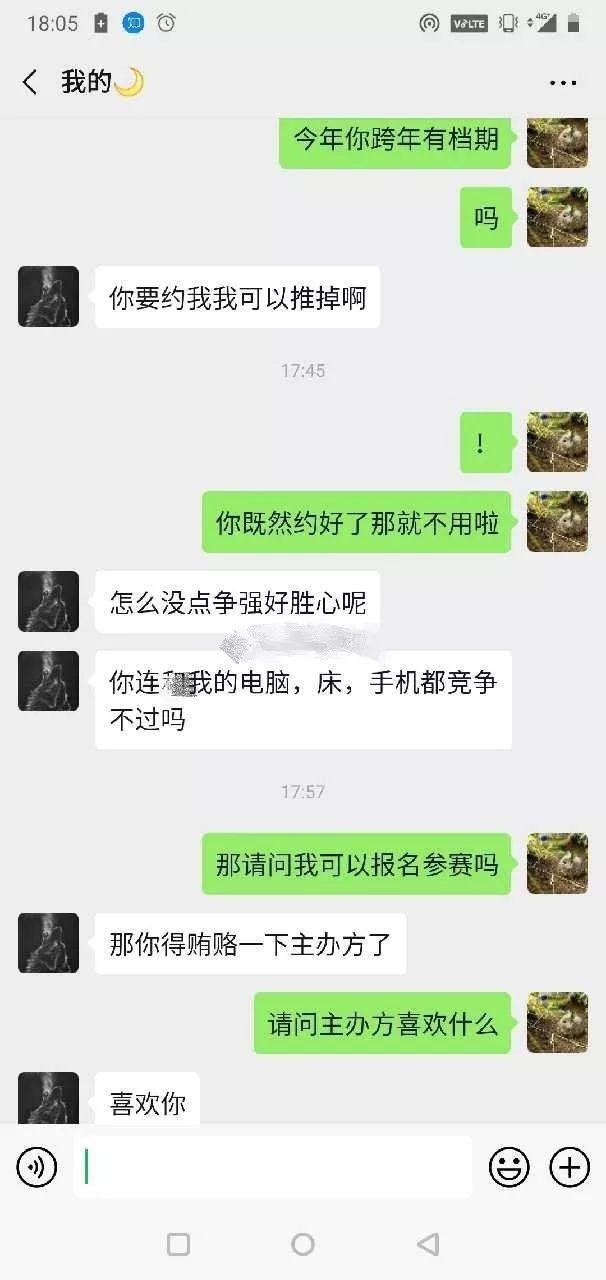Tap the system home button
Image resolution: width=606 pixels, height=1280 pixels.
tap(302, 1244)
